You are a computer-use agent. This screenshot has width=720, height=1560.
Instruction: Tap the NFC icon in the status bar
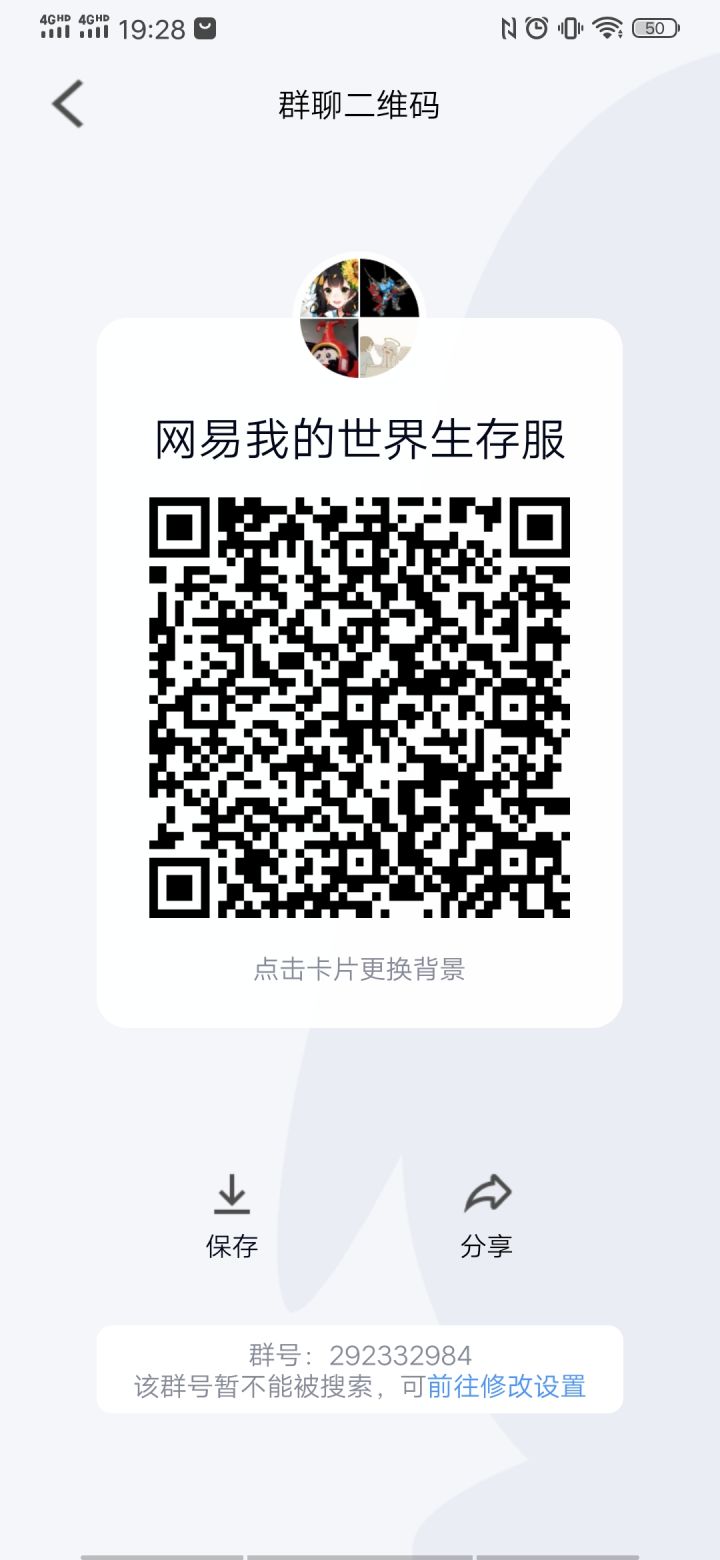(508, 30)
